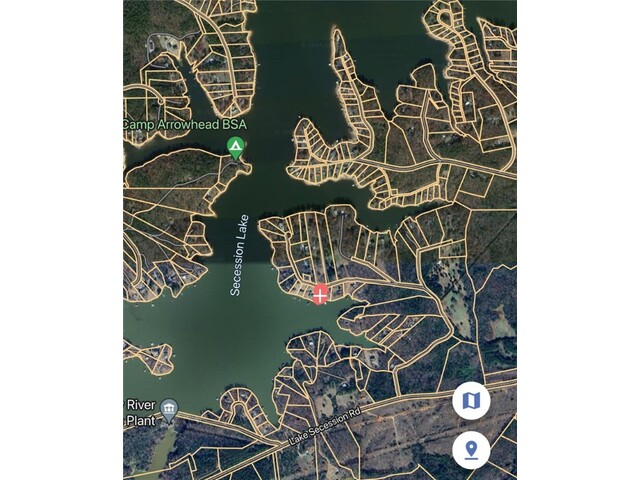Open the map layers button

pyautogui.click(x=471, y=402)
